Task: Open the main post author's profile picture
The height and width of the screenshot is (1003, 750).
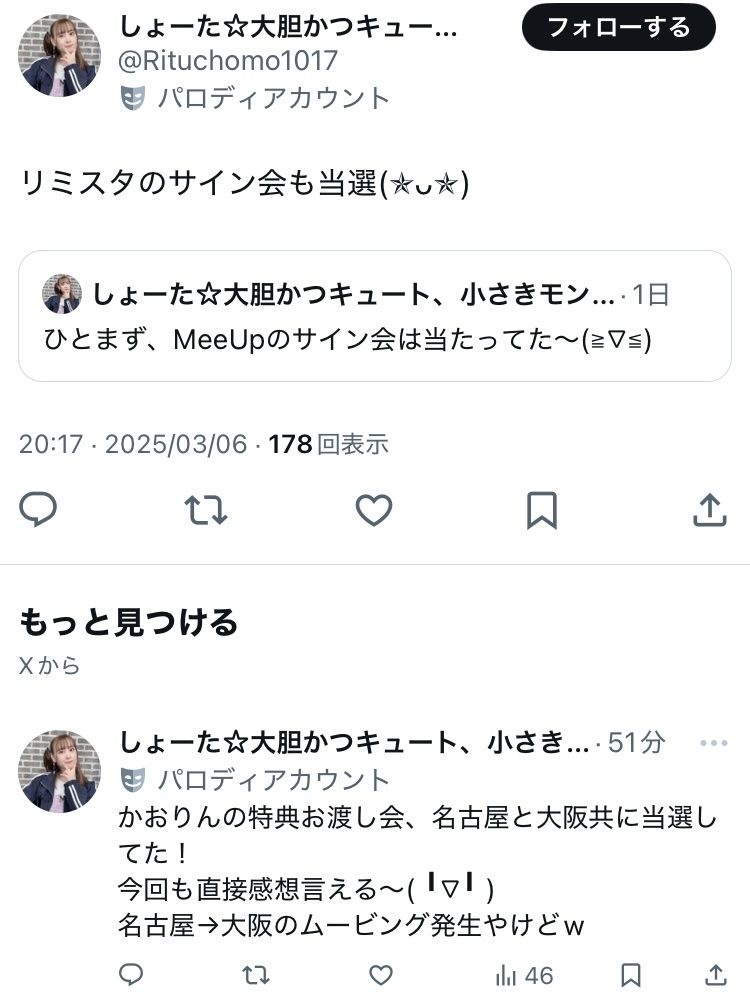Action: coord(59,55)
